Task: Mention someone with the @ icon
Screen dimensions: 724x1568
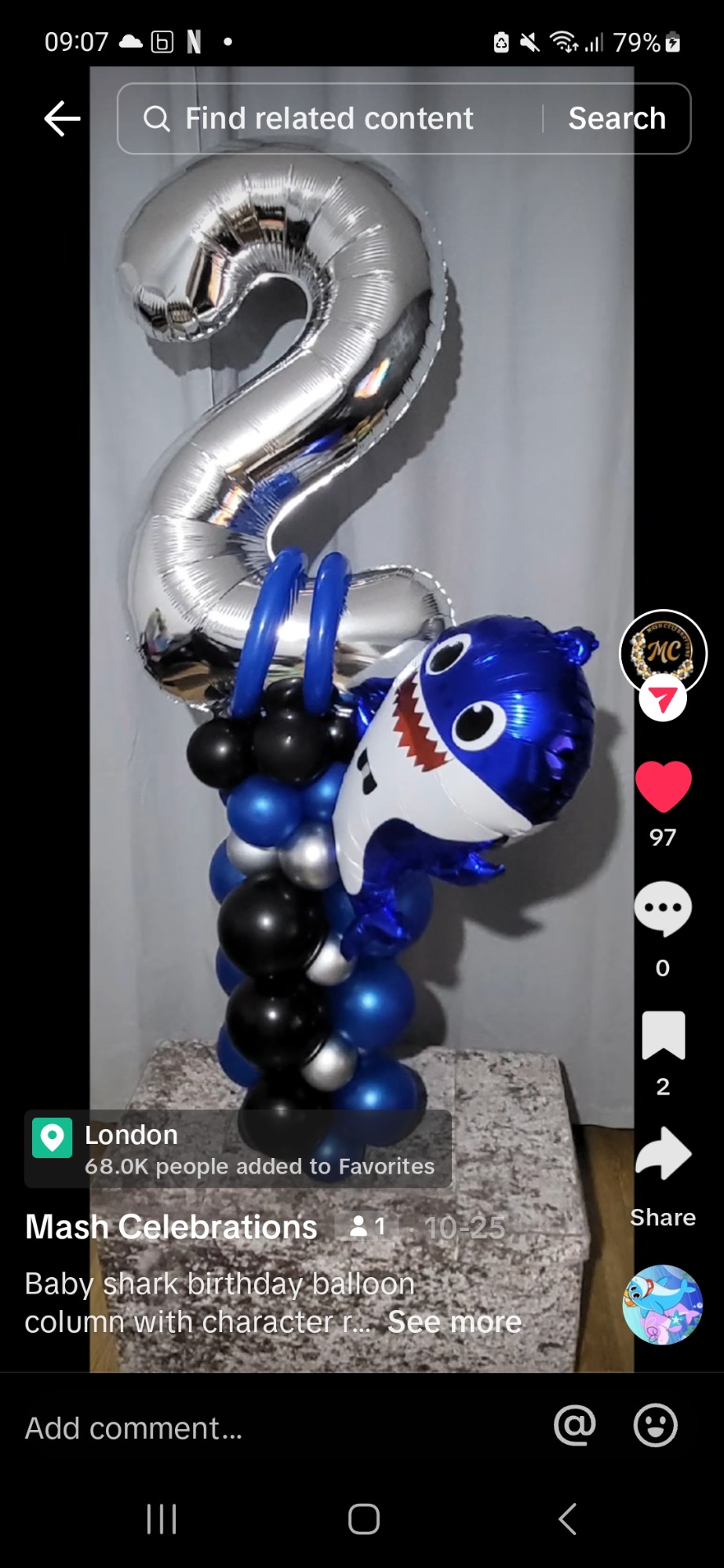Action: pyautogui.click(x=575, y=1425)
